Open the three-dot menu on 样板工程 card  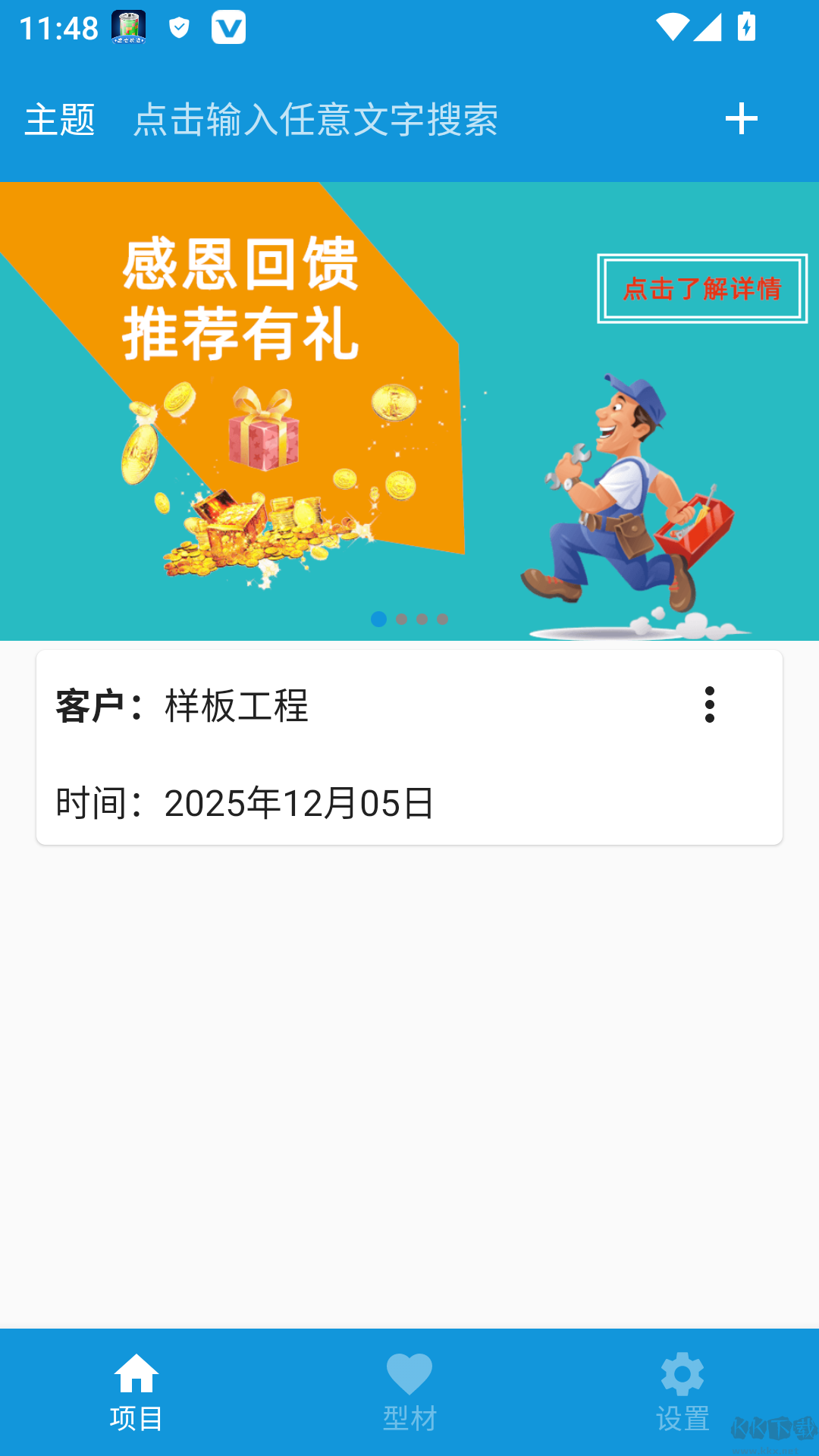710,706
